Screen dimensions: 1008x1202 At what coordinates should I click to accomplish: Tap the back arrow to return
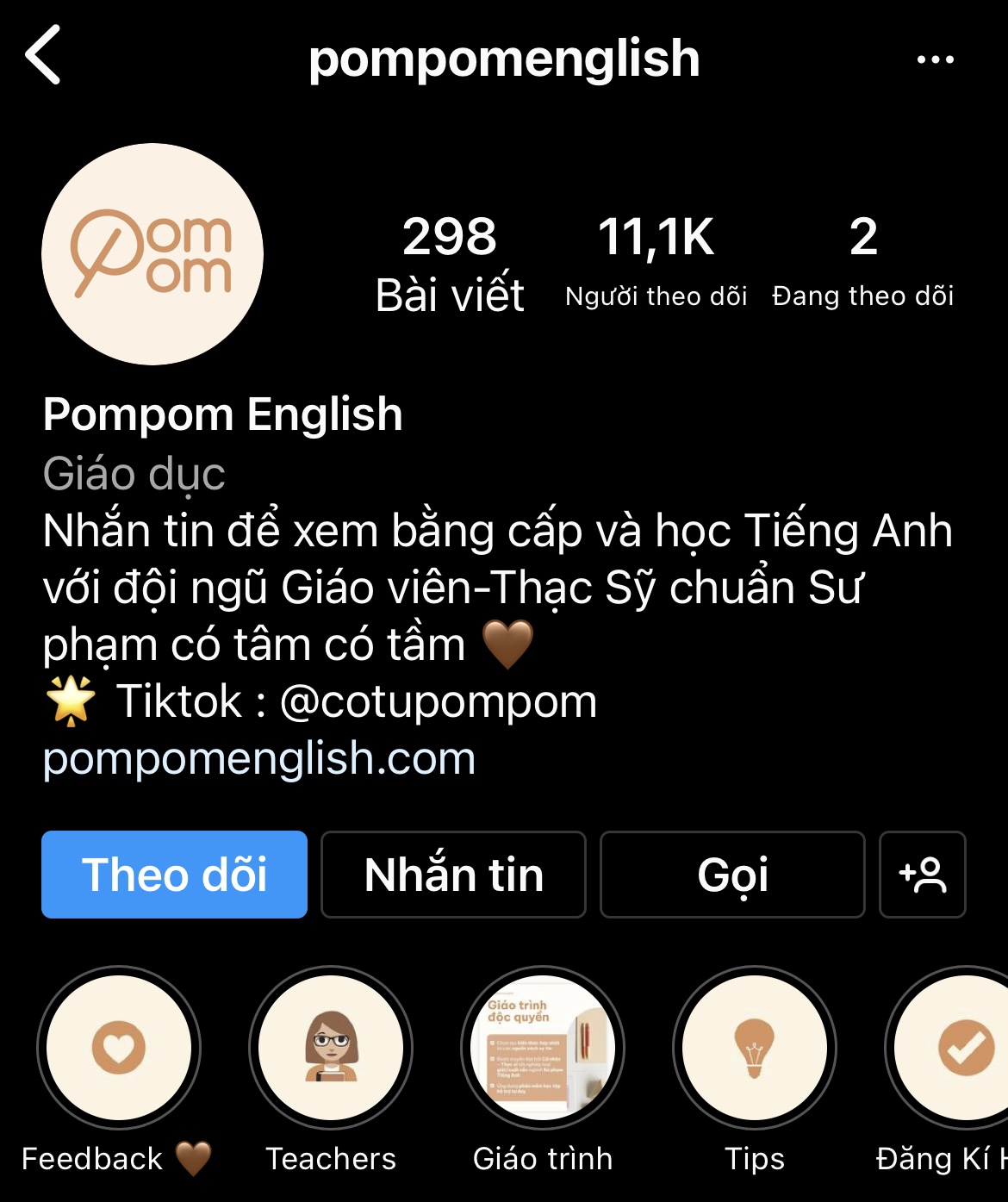click(x=41, y=59)
